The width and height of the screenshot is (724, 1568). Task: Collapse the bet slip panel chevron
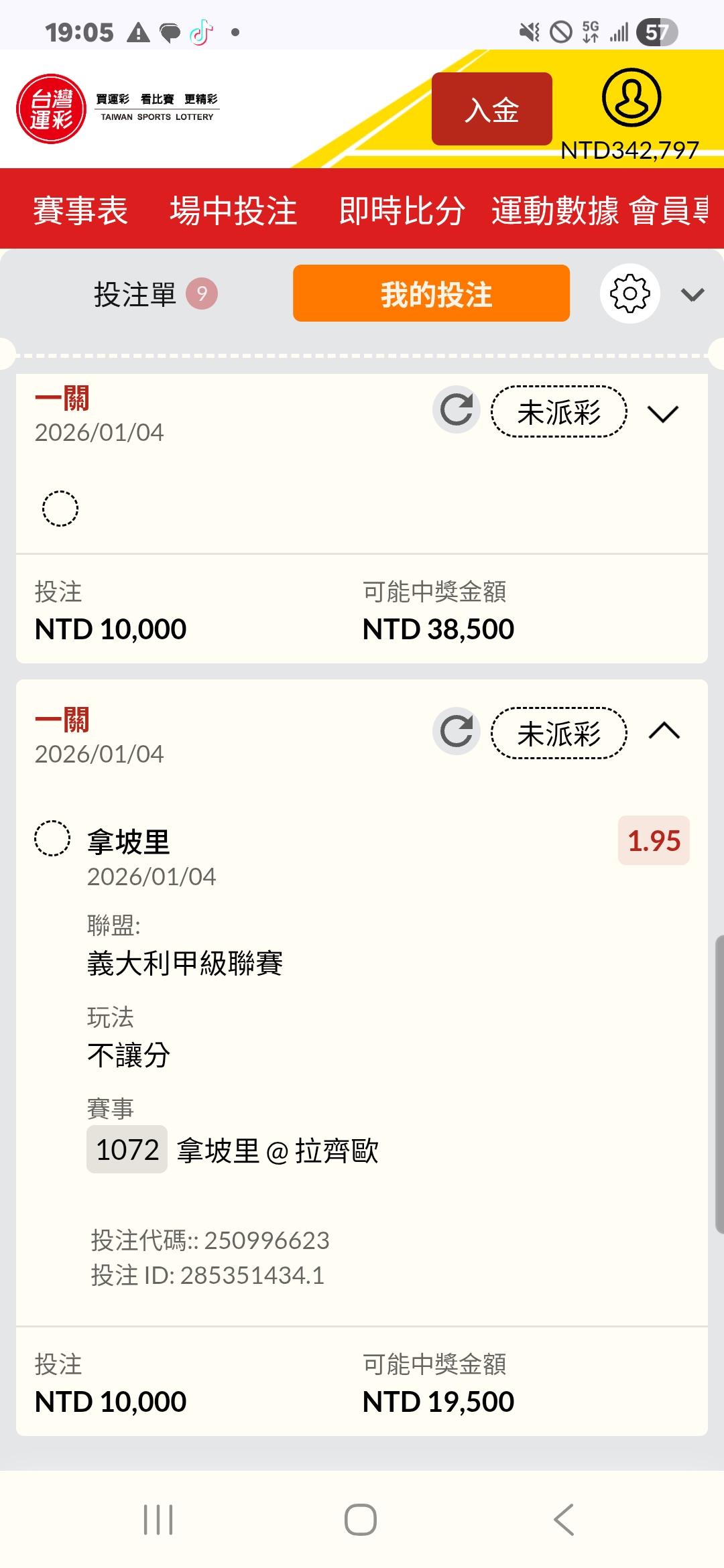point(692,294)
